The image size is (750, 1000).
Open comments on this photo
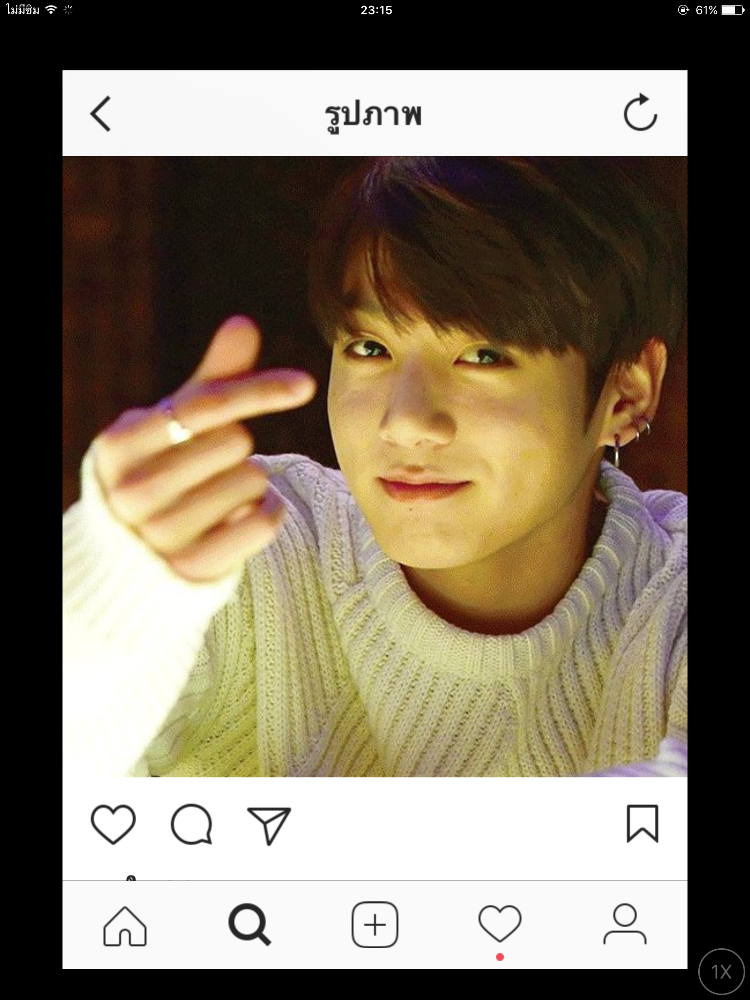click(191, 825)
